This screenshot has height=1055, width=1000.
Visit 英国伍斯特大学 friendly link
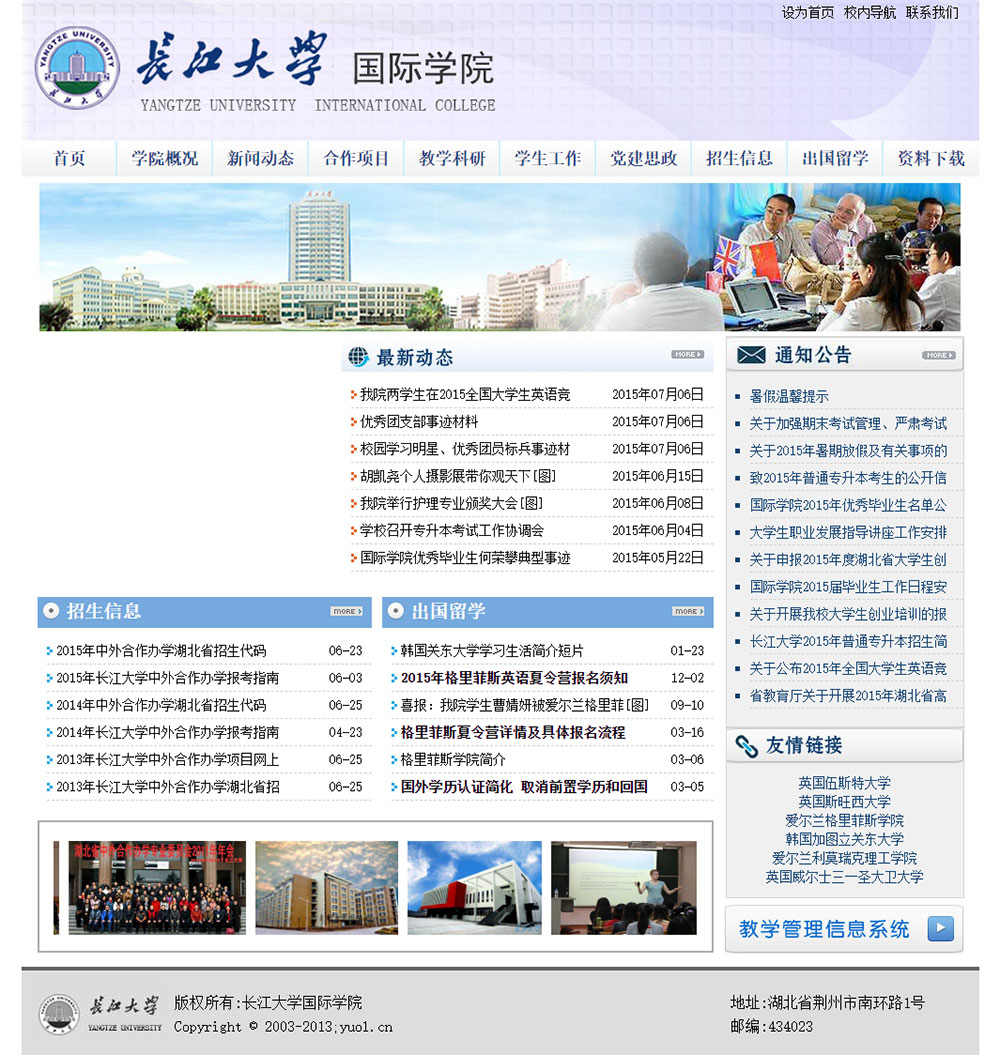[844, 783]
